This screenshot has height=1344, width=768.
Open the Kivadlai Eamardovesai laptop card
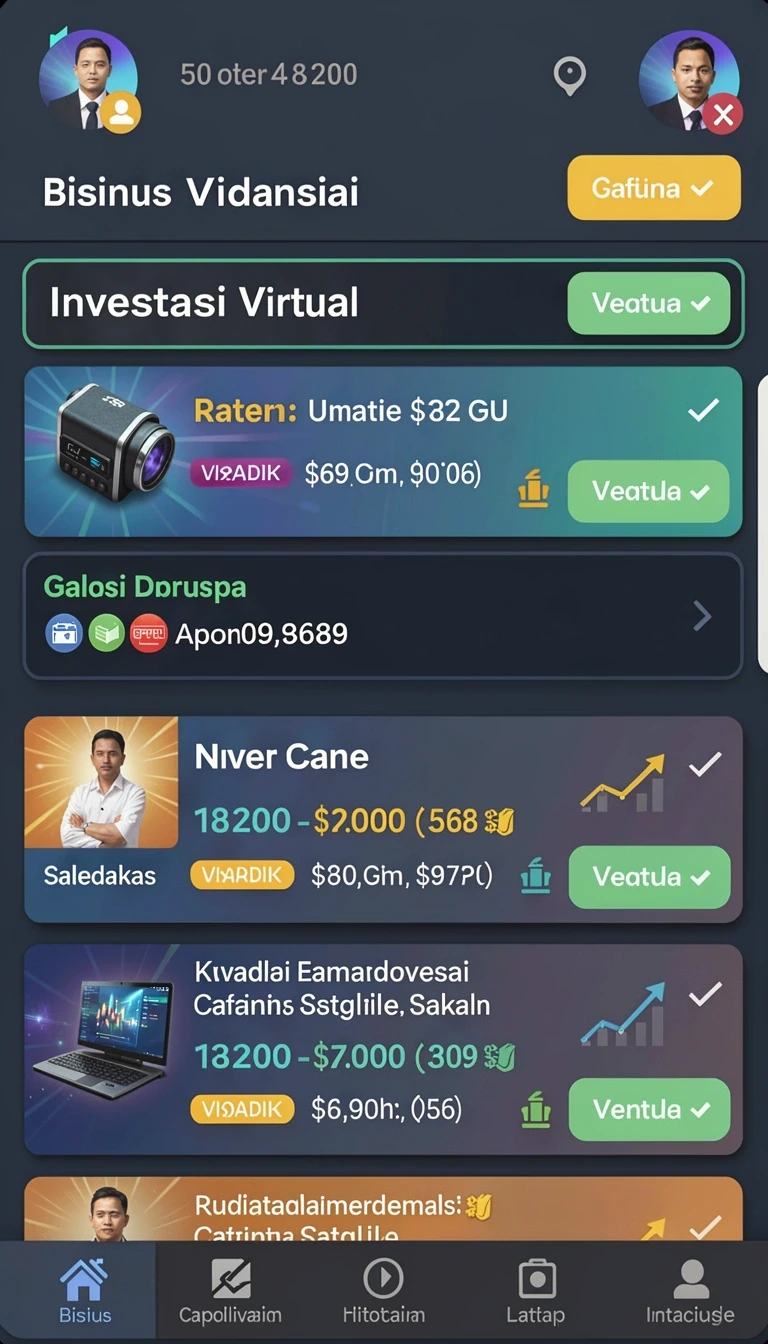pyautogui.click(x=383, y=1049)
